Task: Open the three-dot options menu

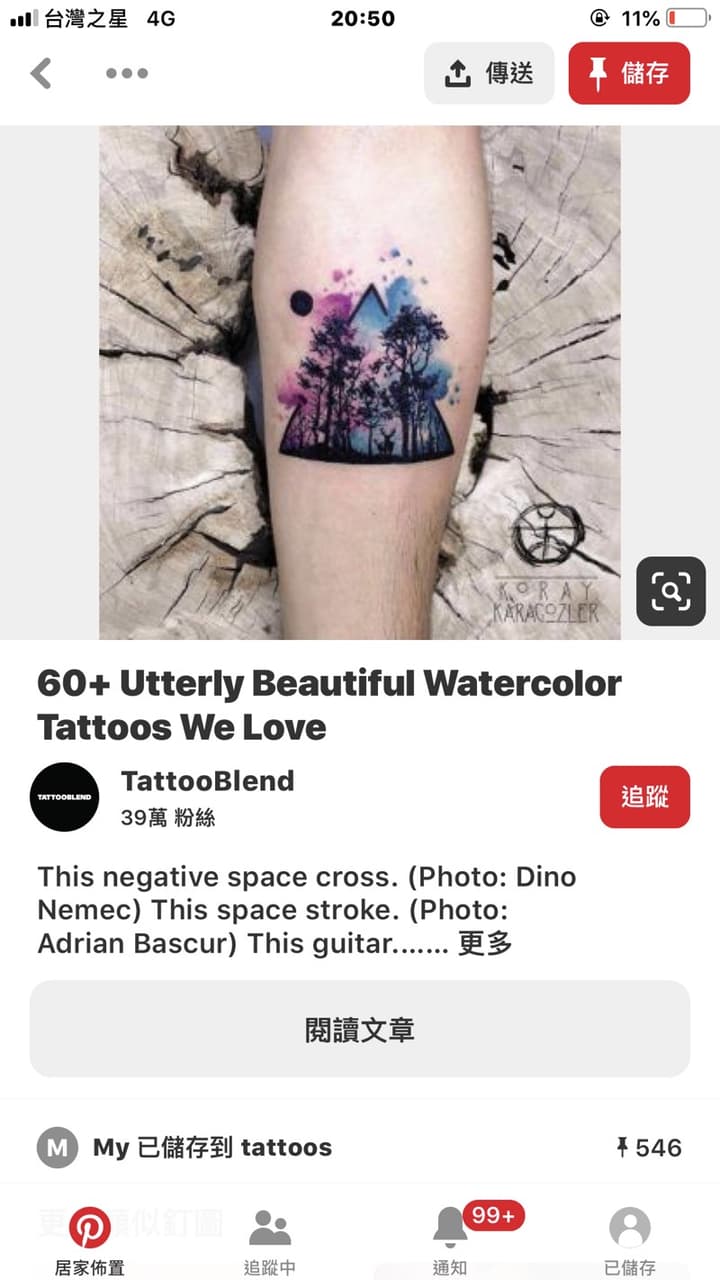Action: [x=127, y=73]
